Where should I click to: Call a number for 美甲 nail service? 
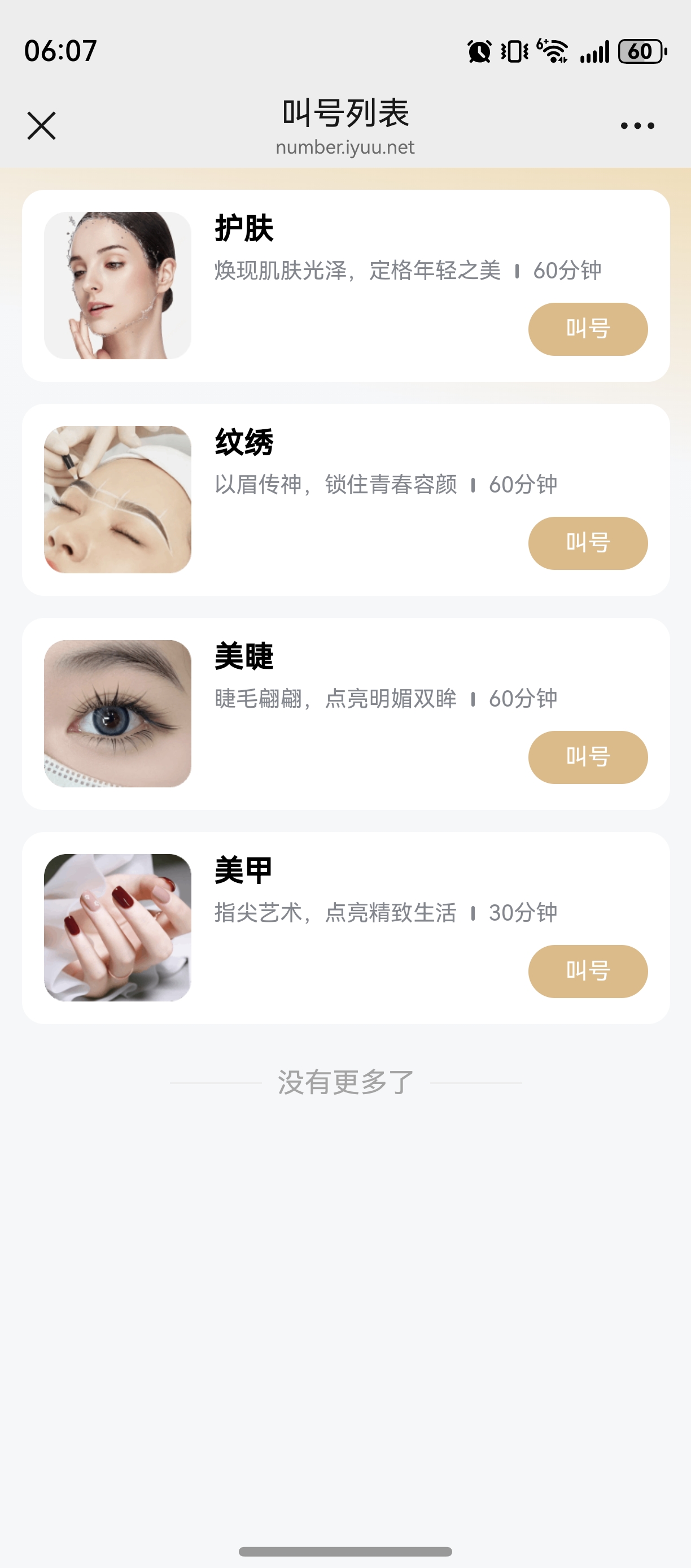tap(588, 972)
